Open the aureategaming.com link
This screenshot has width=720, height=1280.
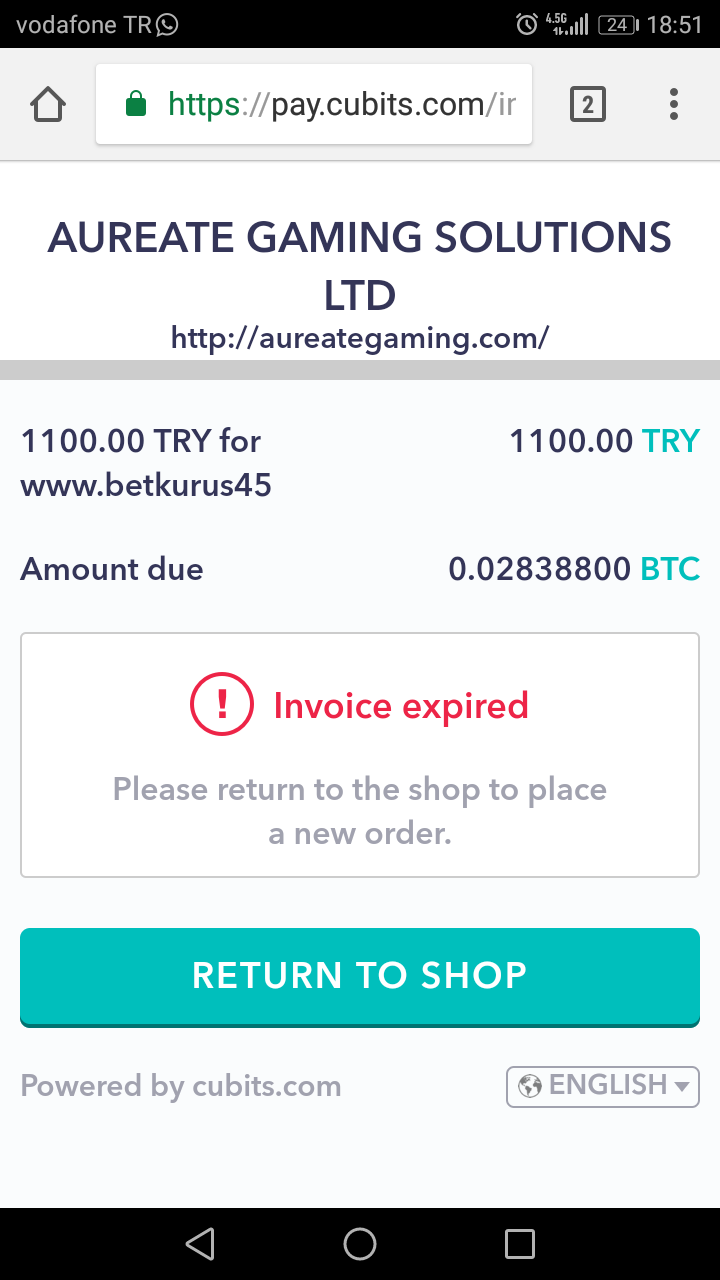point(360,338)
